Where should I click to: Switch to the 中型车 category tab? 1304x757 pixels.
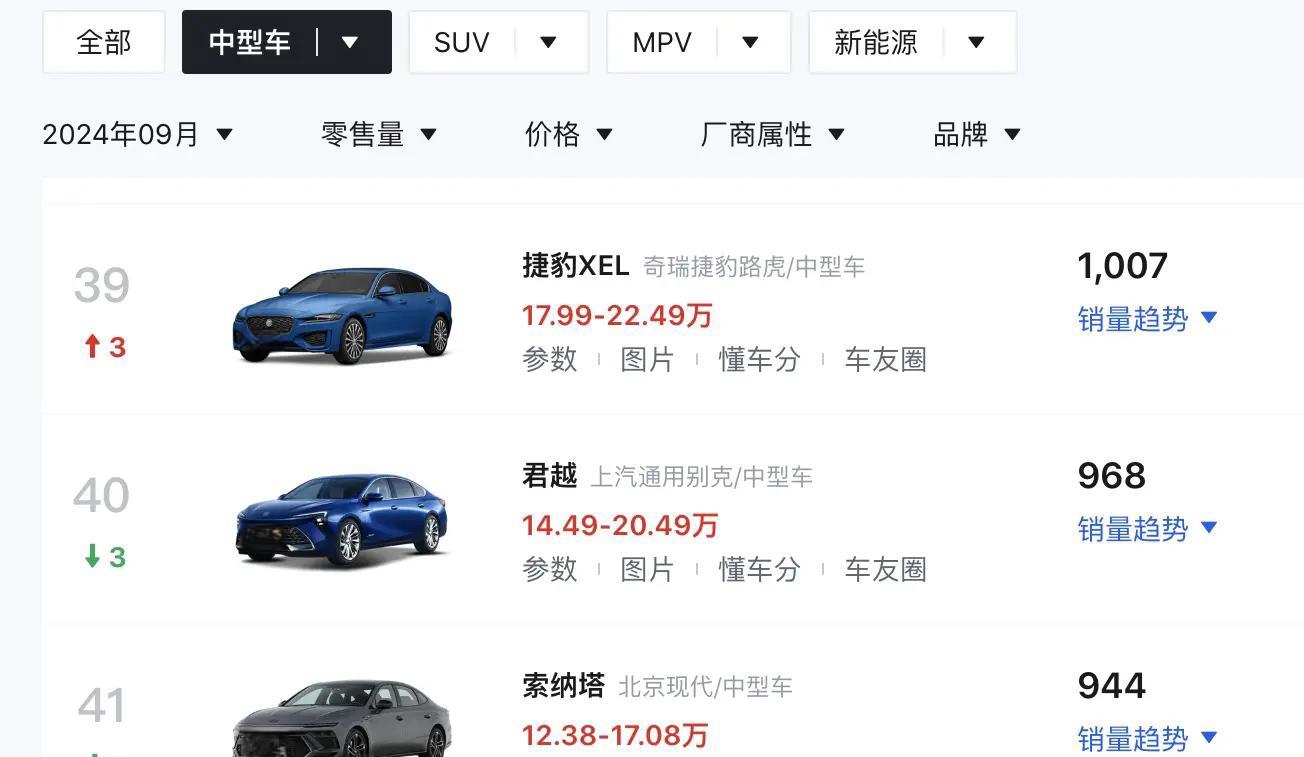(x=250, y=42)
